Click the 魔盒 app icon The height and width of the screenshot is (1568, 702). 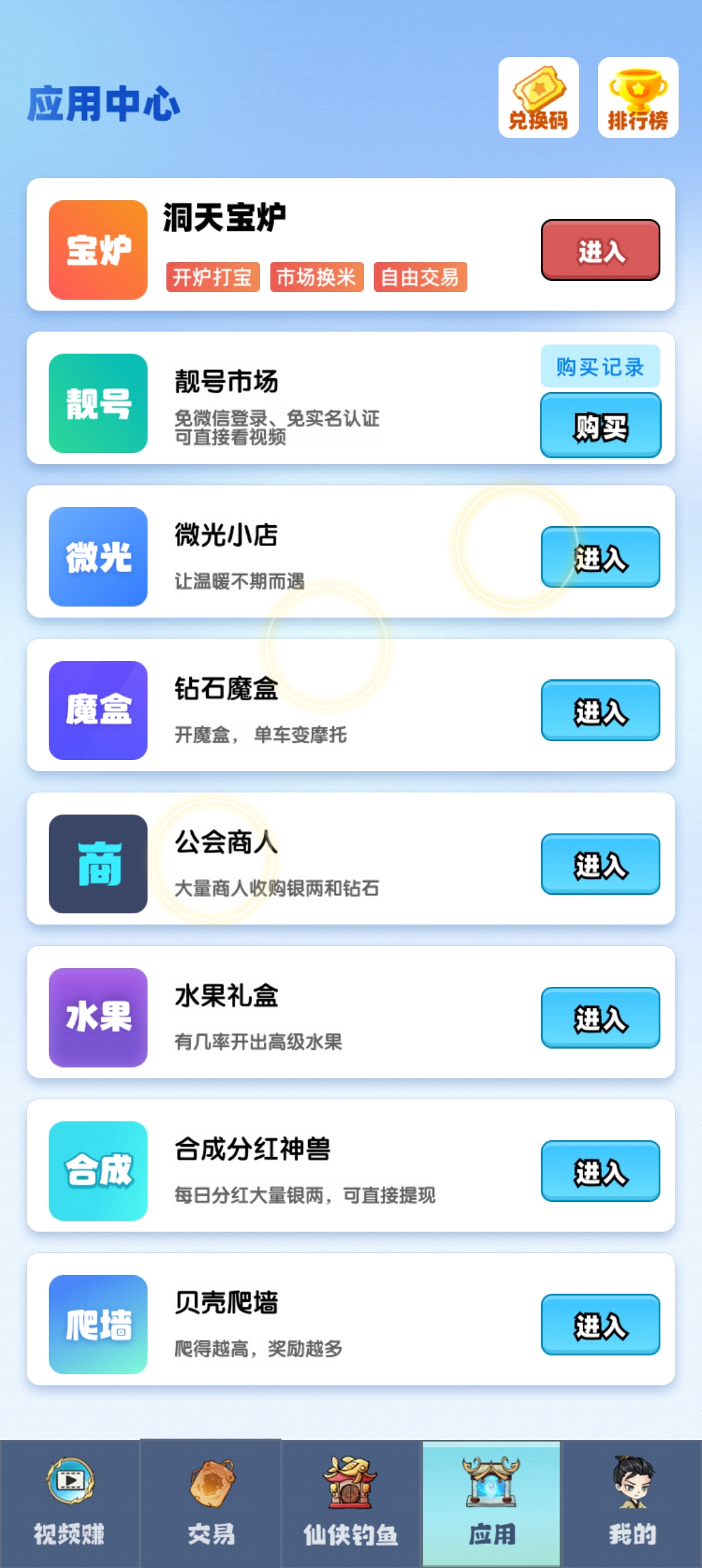(x=97, y=710)
